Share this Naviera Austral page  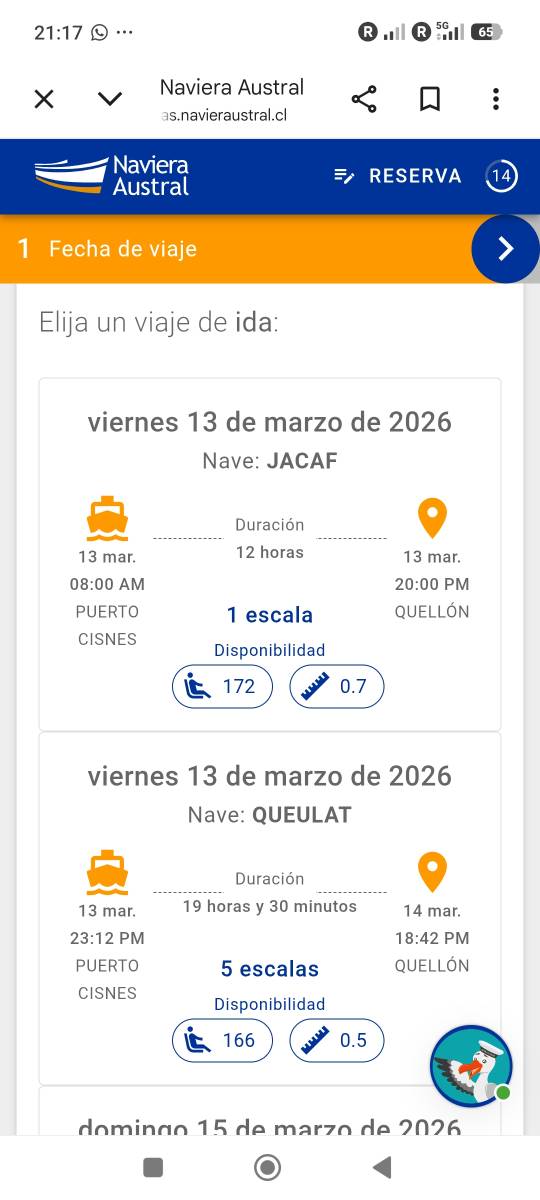pyautogui.click(x=364, y=99)
